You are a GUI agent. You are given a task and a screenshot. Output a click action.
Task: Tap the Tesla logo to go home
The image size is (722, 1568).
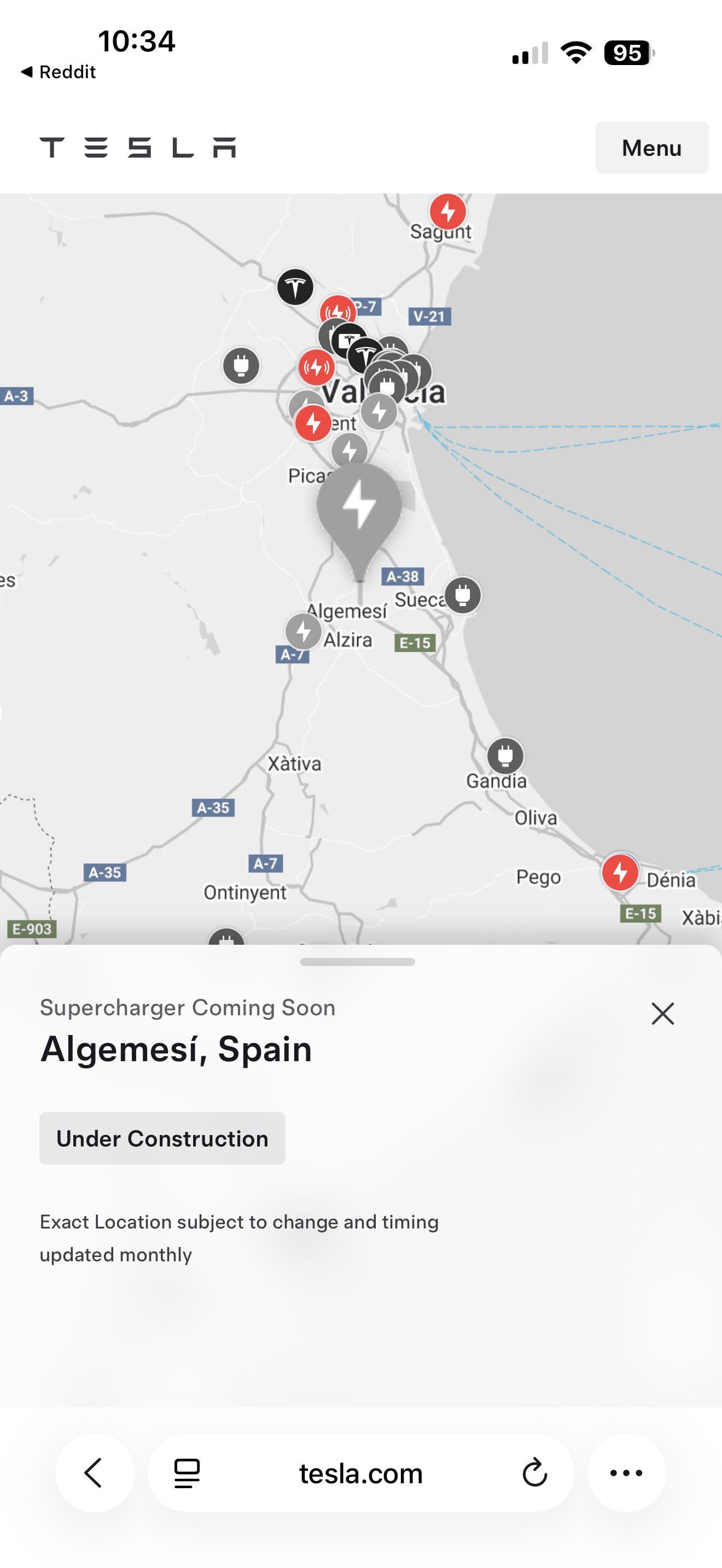coord(138,148)
